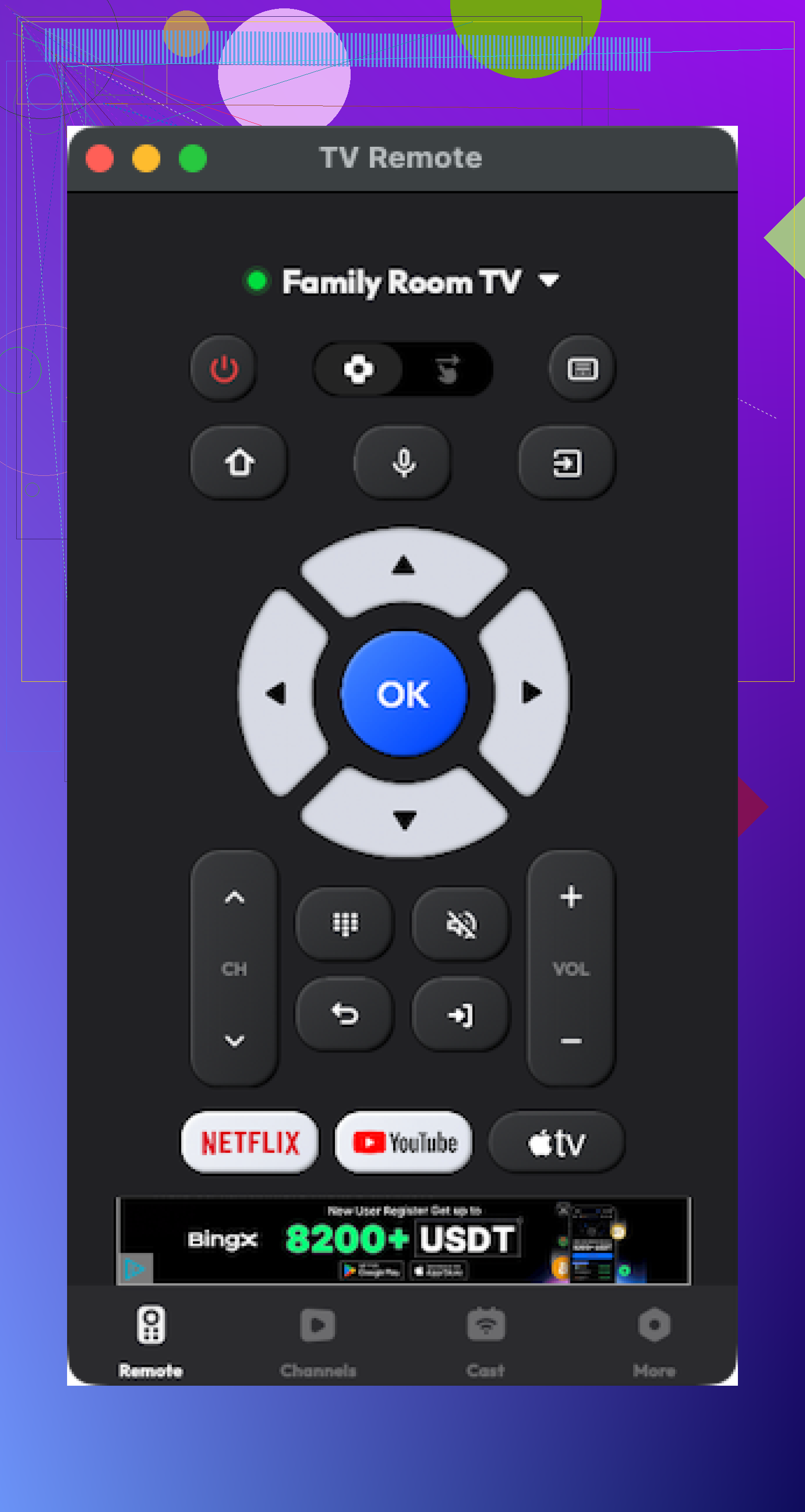Image resolution: width=805 pixels, height=1512 pixels.
Task: Launch Apple TV app
Action: [x=557, y=1142]
